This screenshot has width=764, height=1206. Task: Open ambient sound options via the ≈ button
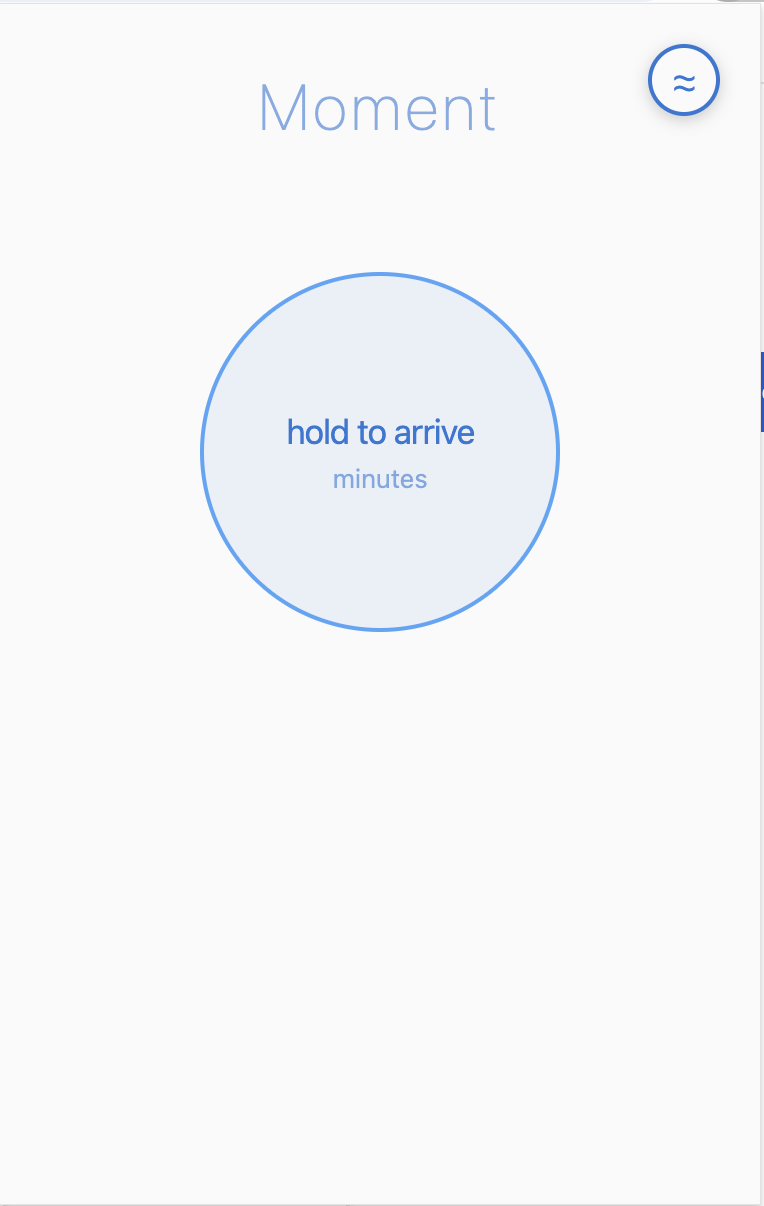click(x=684, y=80)
